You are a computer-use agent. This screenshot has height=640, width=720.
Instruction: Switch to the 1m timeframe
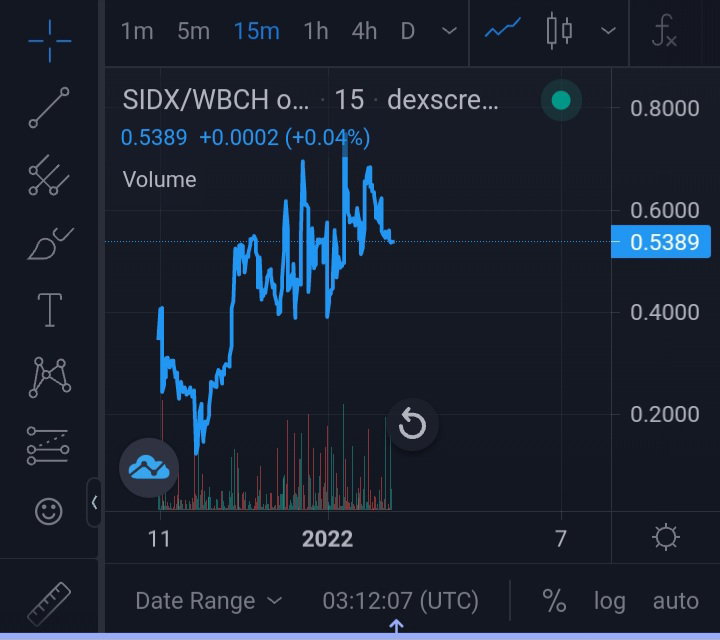click(137, 32)
